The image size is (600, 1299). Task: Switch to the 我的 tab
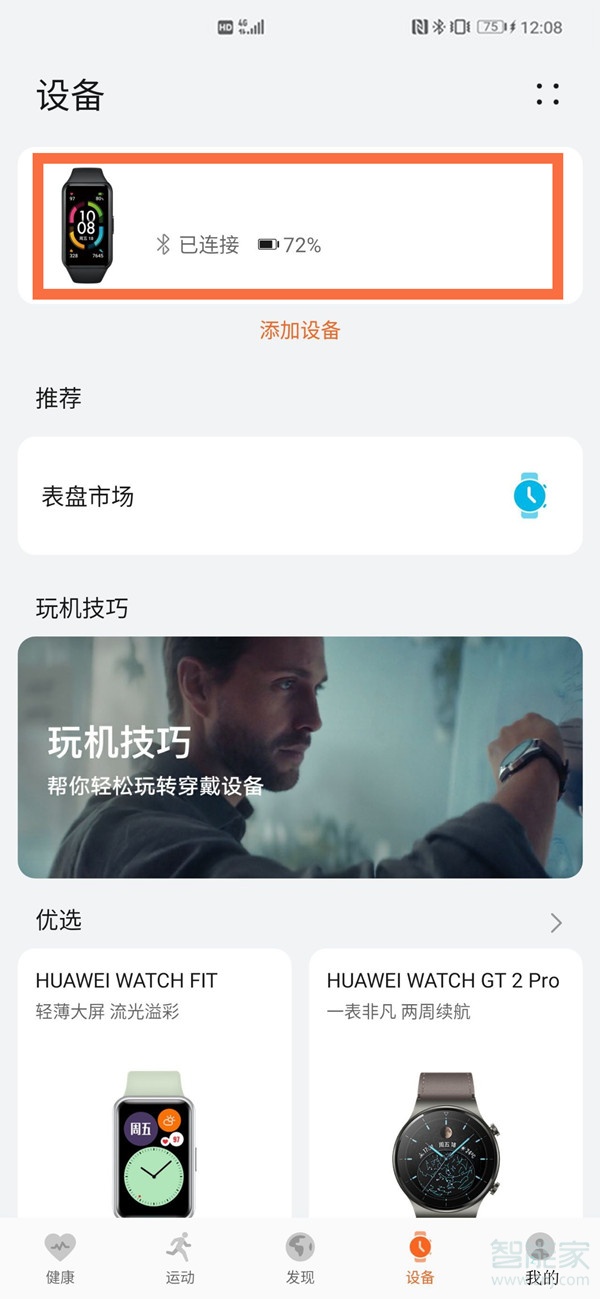541,1258
